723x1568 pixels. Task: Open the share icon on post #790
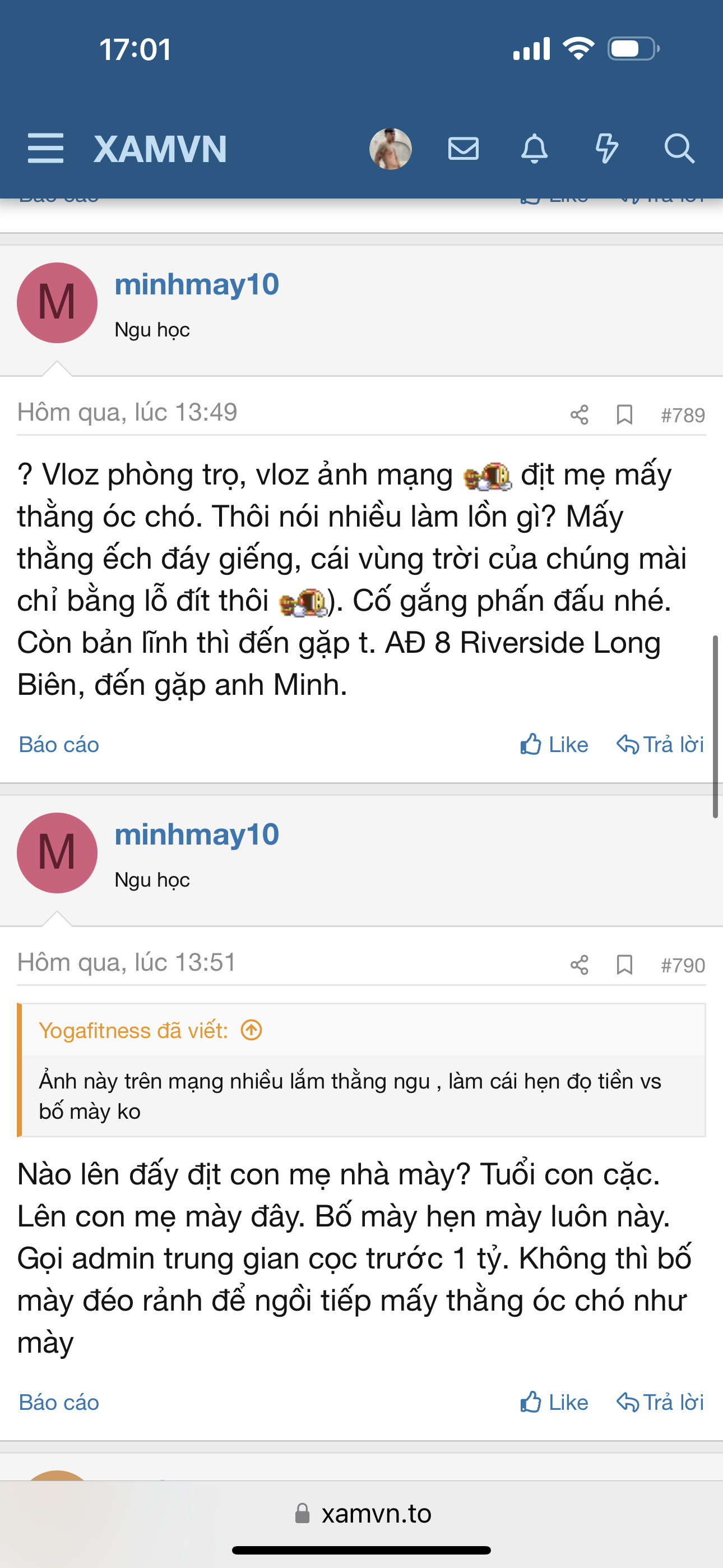point(580,965)
